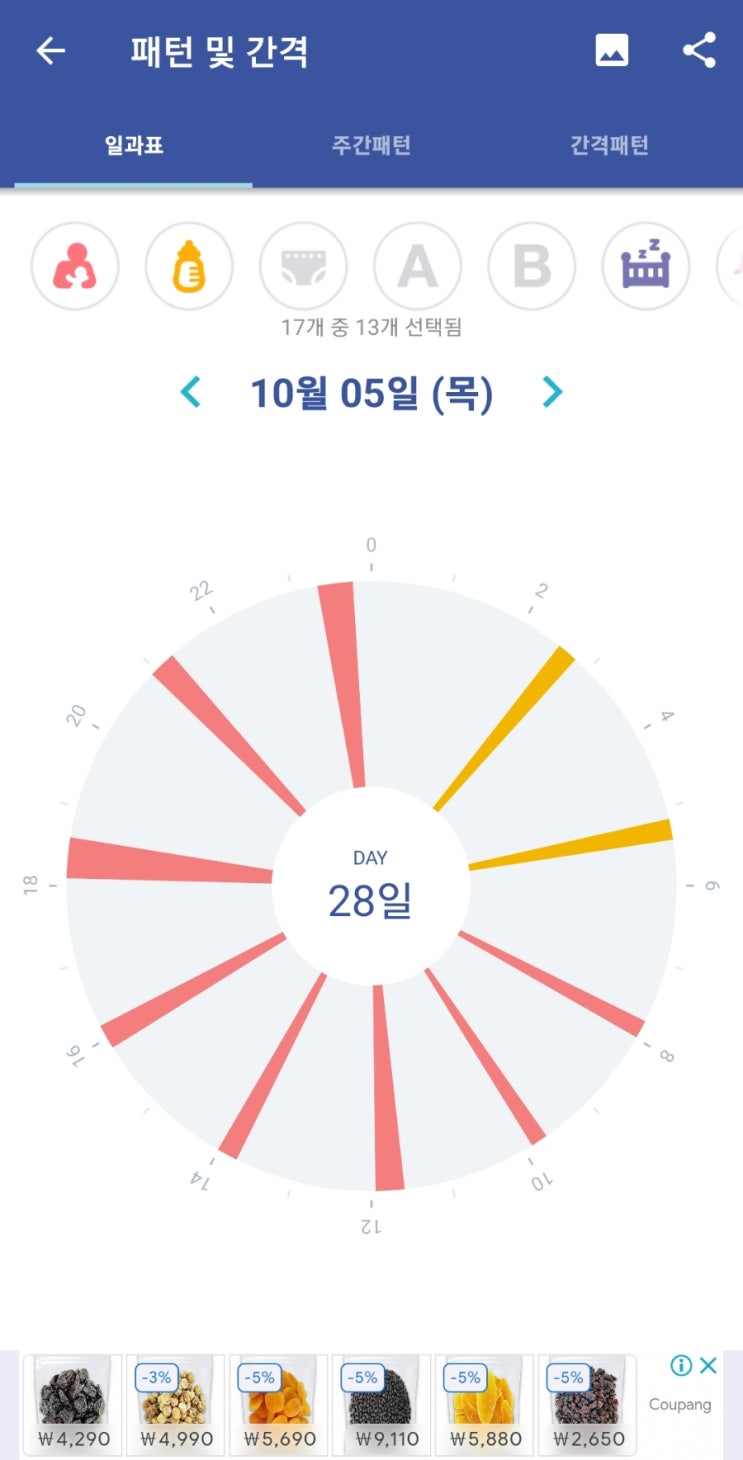Open the ad info icon

pos(681,1366)
